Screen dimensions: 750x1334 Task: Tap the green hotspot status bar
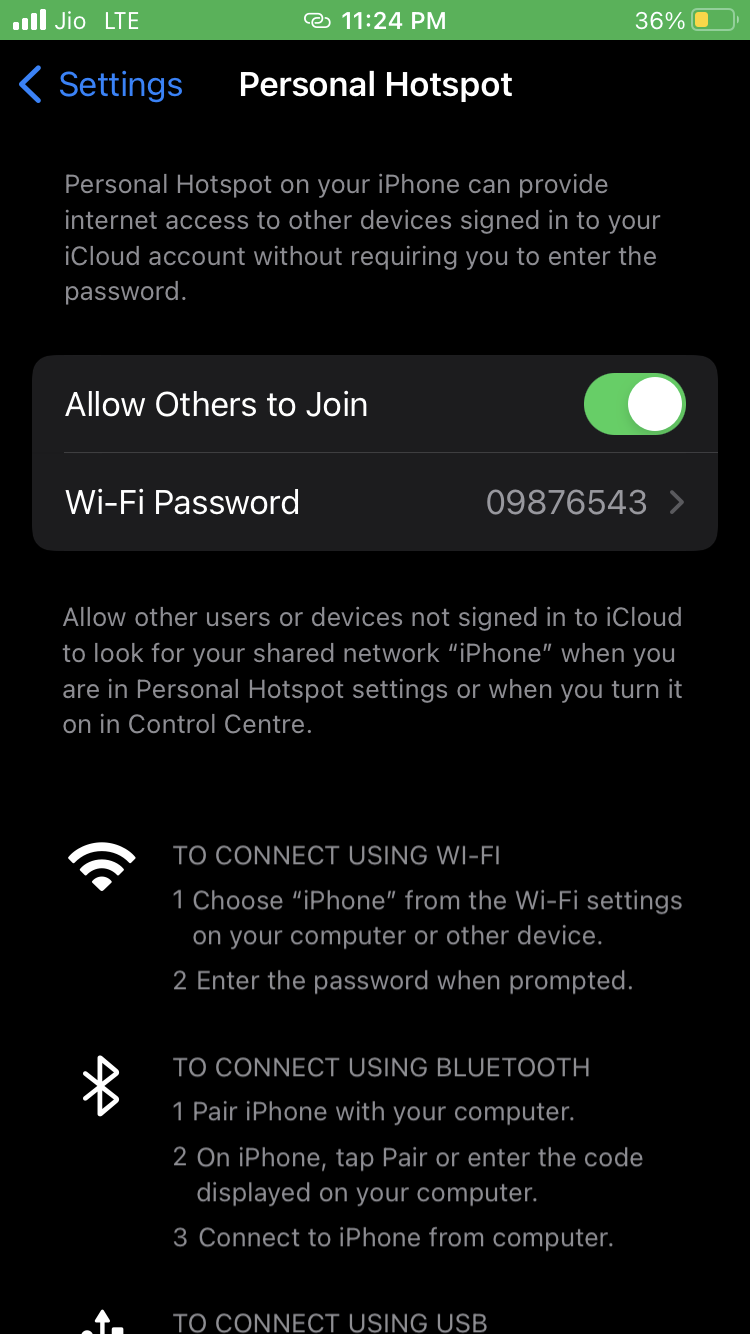(375, 20)
